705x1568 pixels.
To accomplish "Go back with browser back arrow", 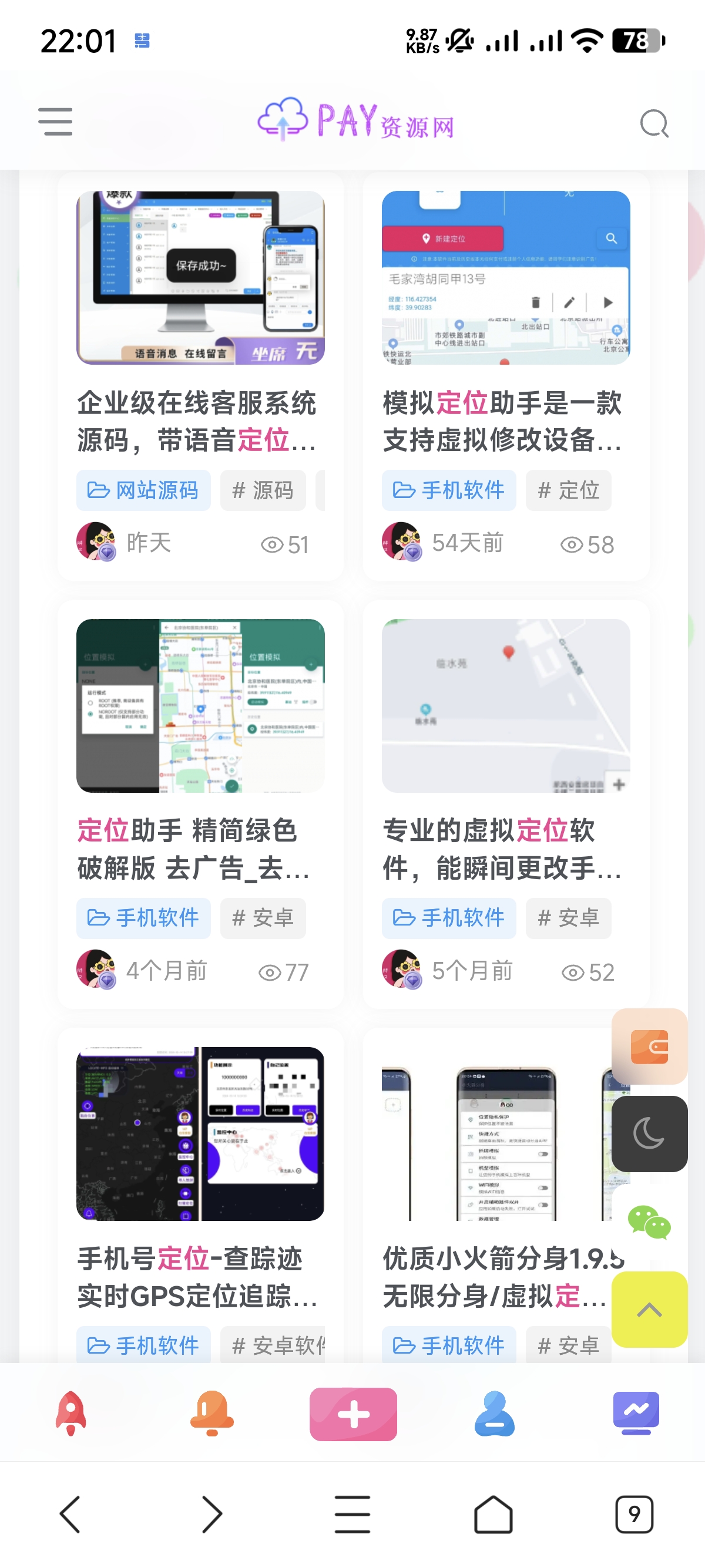I will [x=70, y=1514].
